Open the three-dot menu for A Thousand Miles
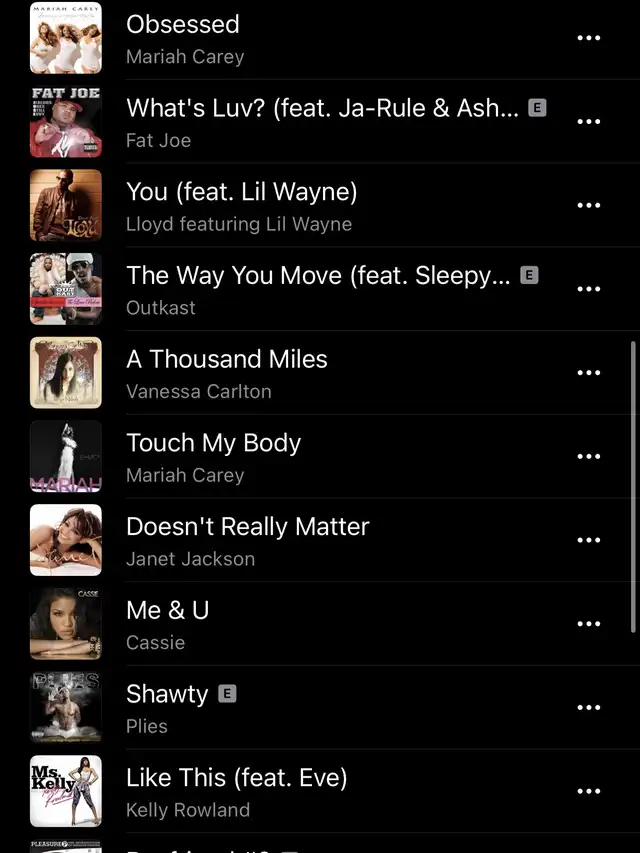Screen dimensions: 640x853 point(589,373)
